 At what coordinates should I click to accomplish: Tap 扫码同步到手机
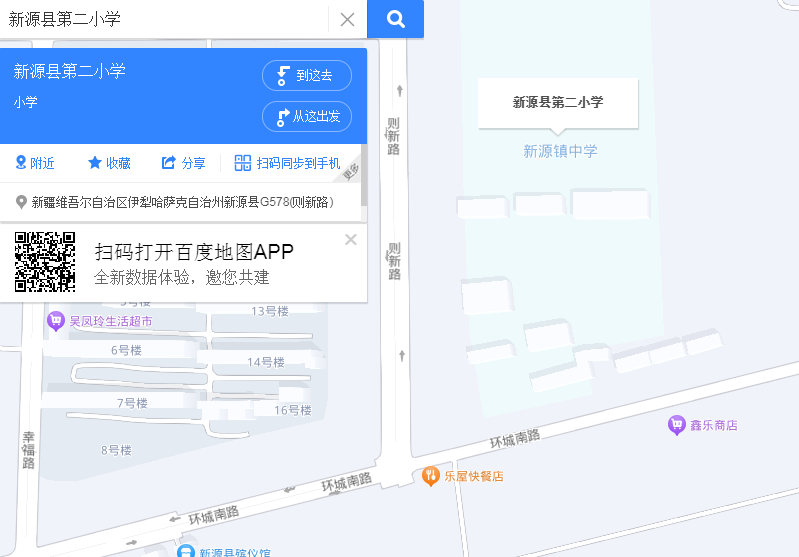288,163
